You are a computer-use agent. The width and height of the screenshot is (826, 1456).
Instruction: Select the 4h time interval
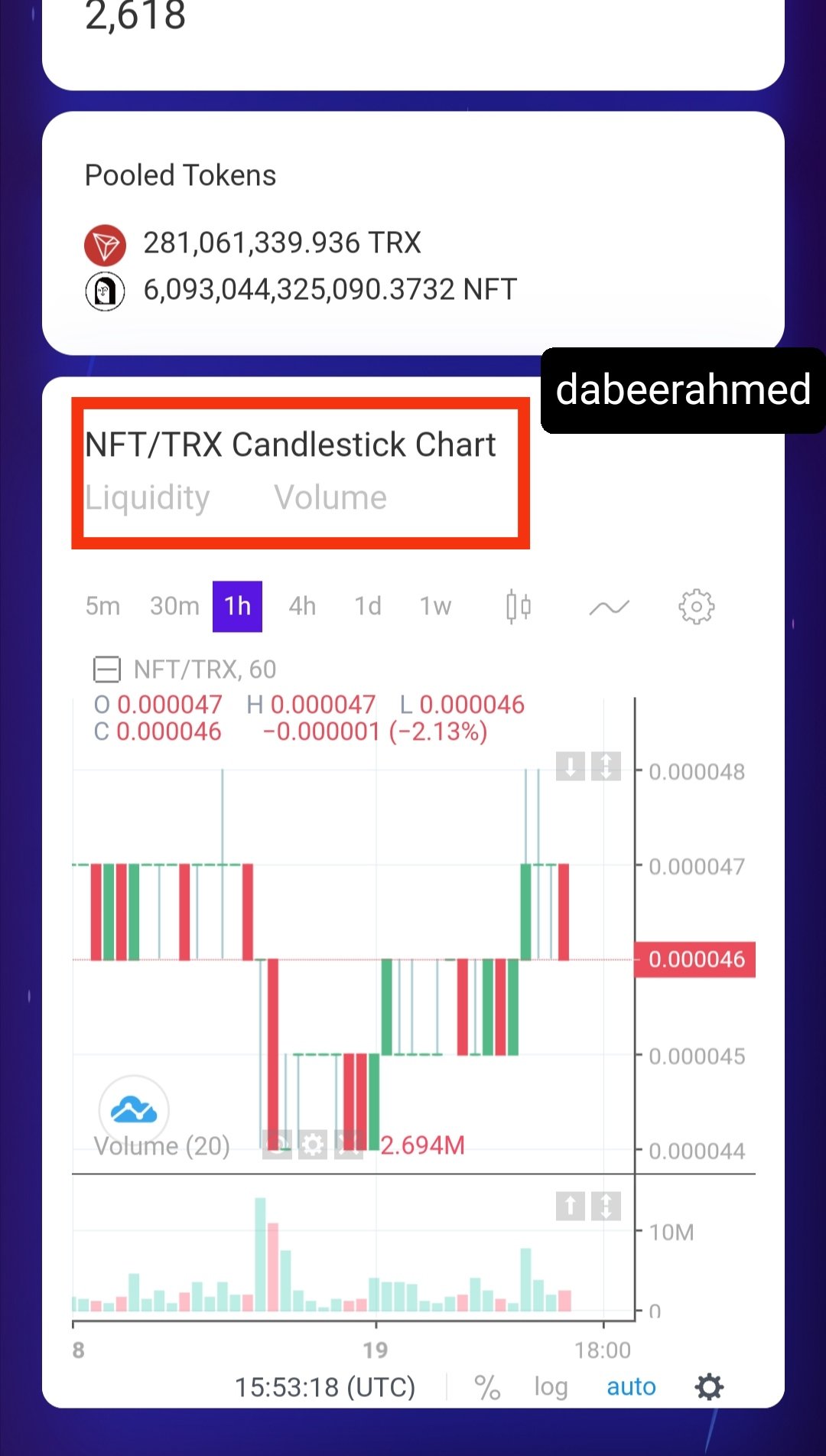click(302, 606)
